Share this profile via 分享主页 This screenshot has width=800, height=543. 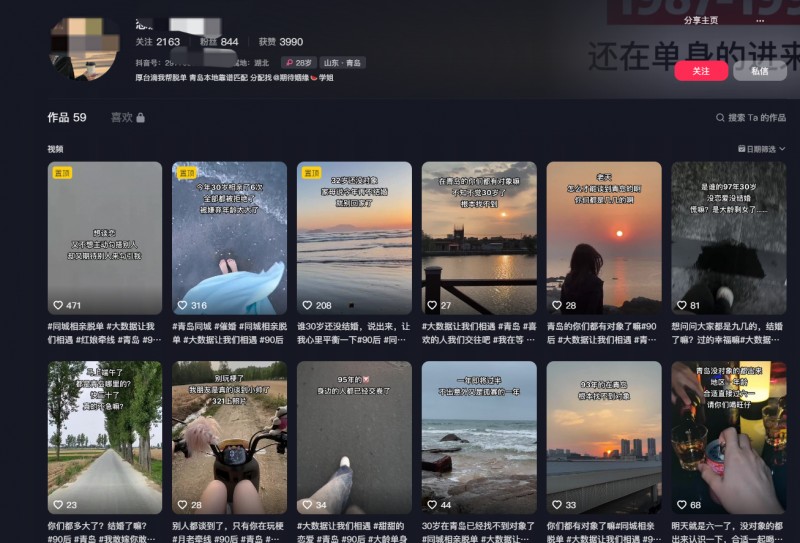(x=700, y=20)
